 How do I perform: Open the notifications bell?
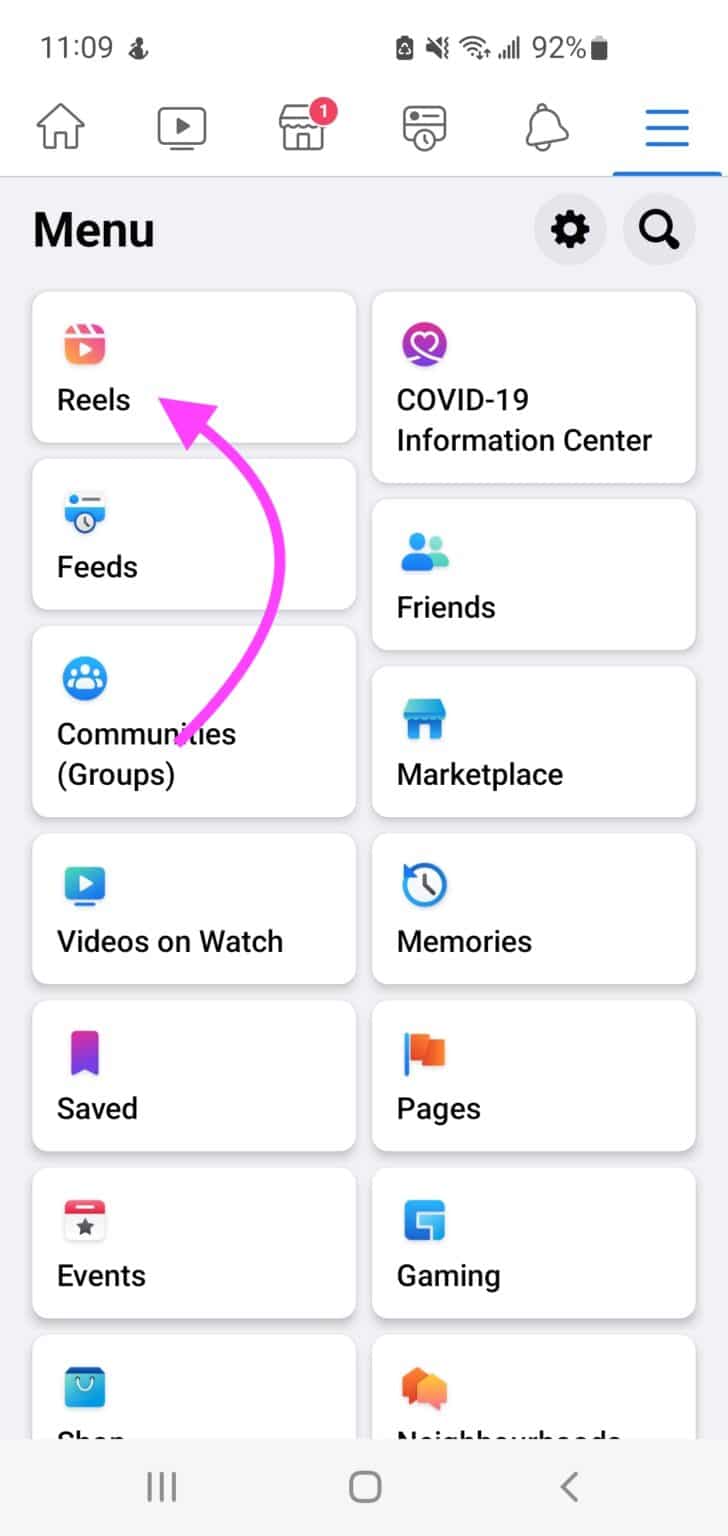[544, 127]
